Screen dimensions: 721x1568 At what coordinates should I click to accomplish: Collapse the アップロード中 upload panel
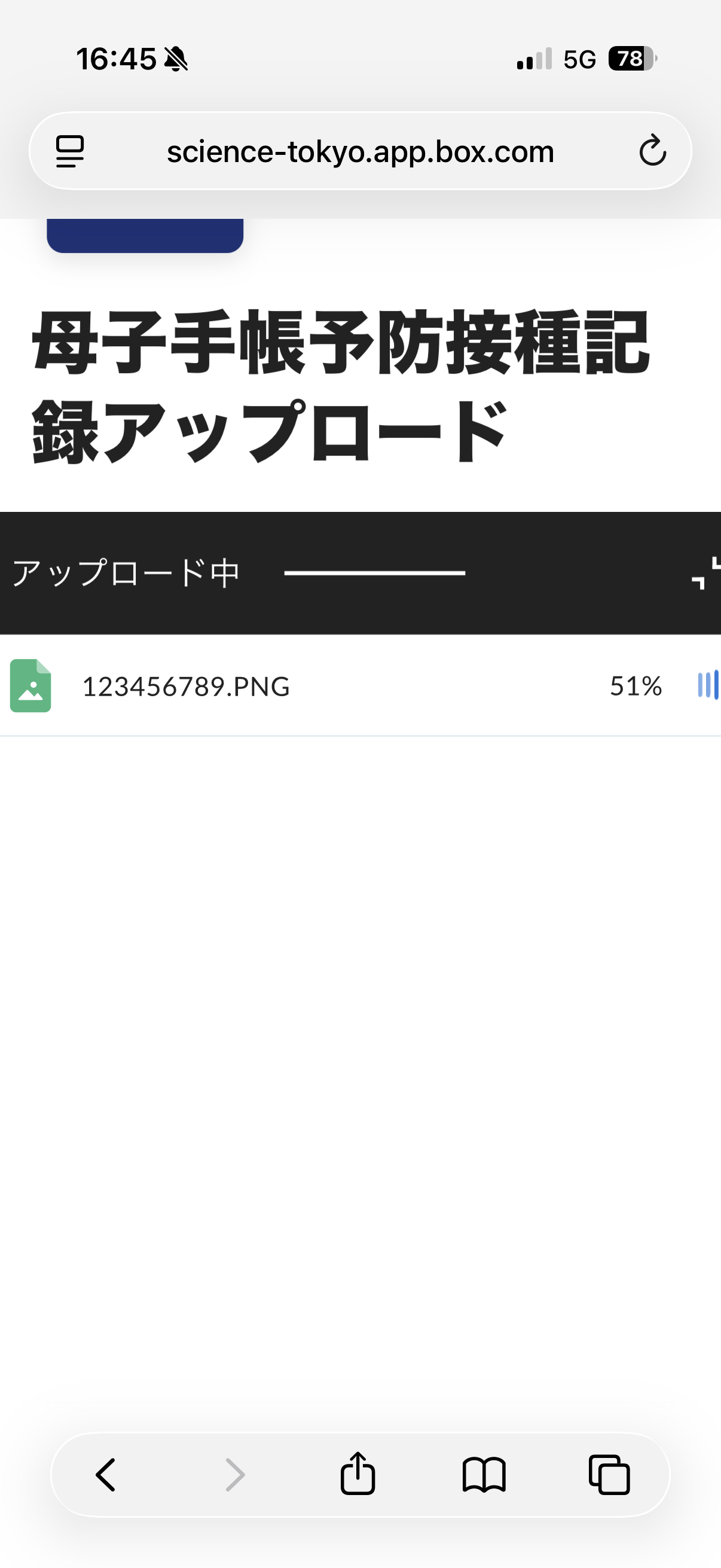coord(706,573)
